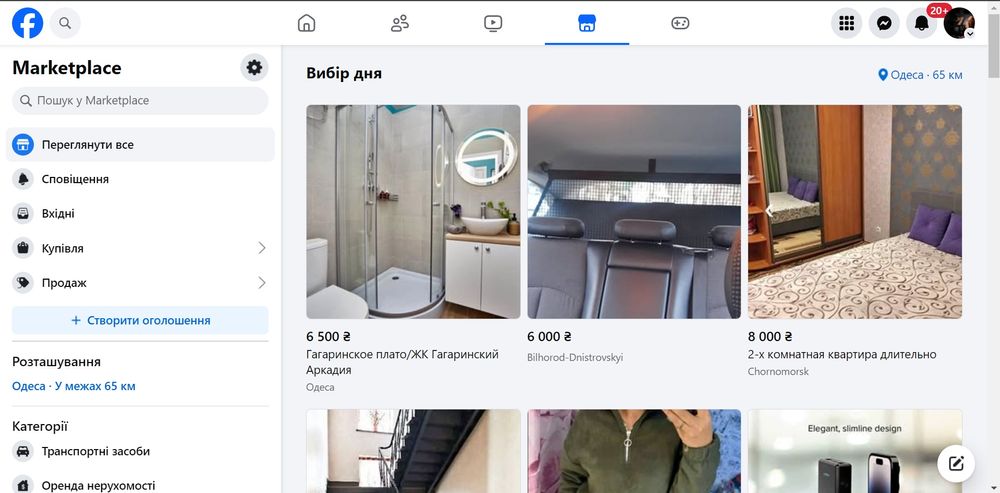Tap Створити оголошення button
The height and width of the screenshot is (493, 1000).
140,320
